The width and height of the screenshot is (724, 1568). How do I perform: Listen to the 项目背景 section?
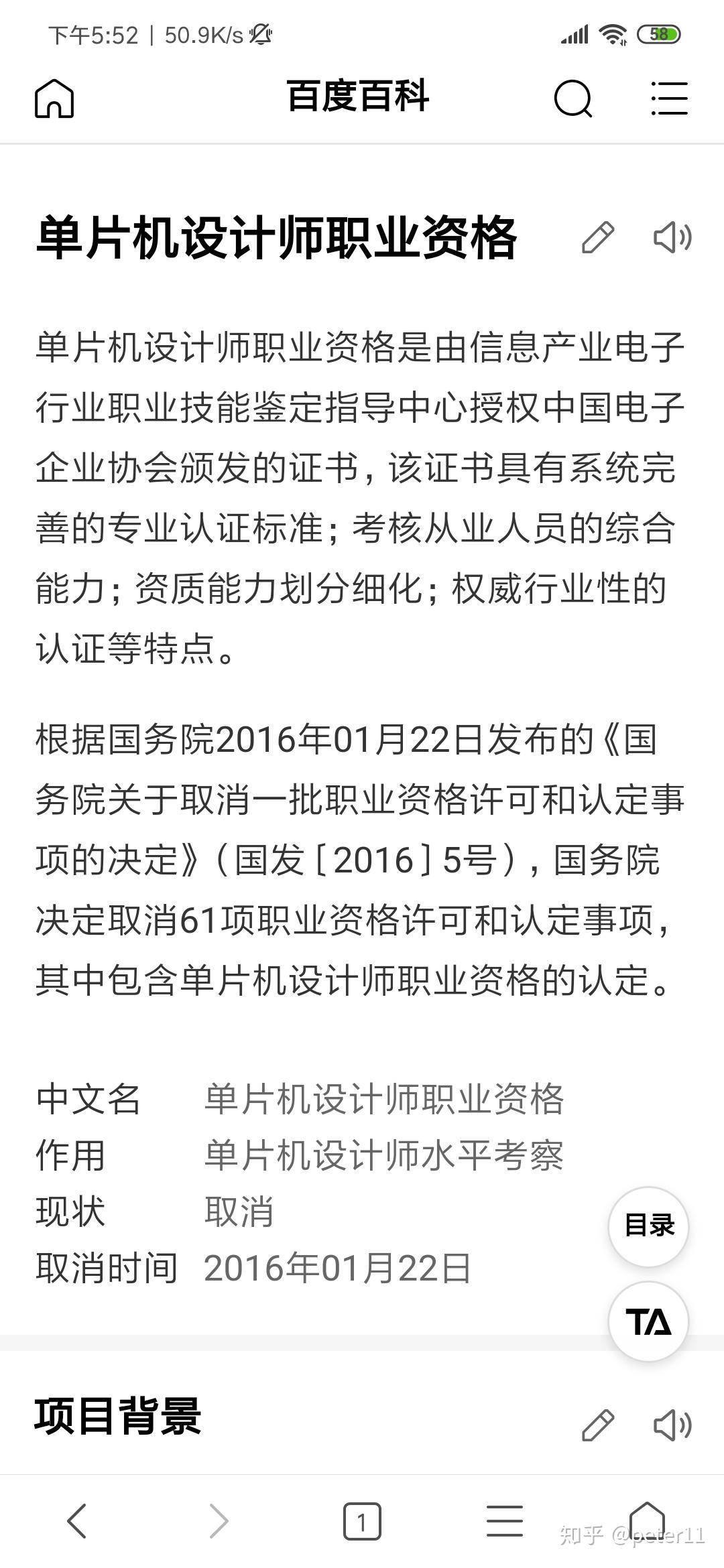coord(672,1425)
